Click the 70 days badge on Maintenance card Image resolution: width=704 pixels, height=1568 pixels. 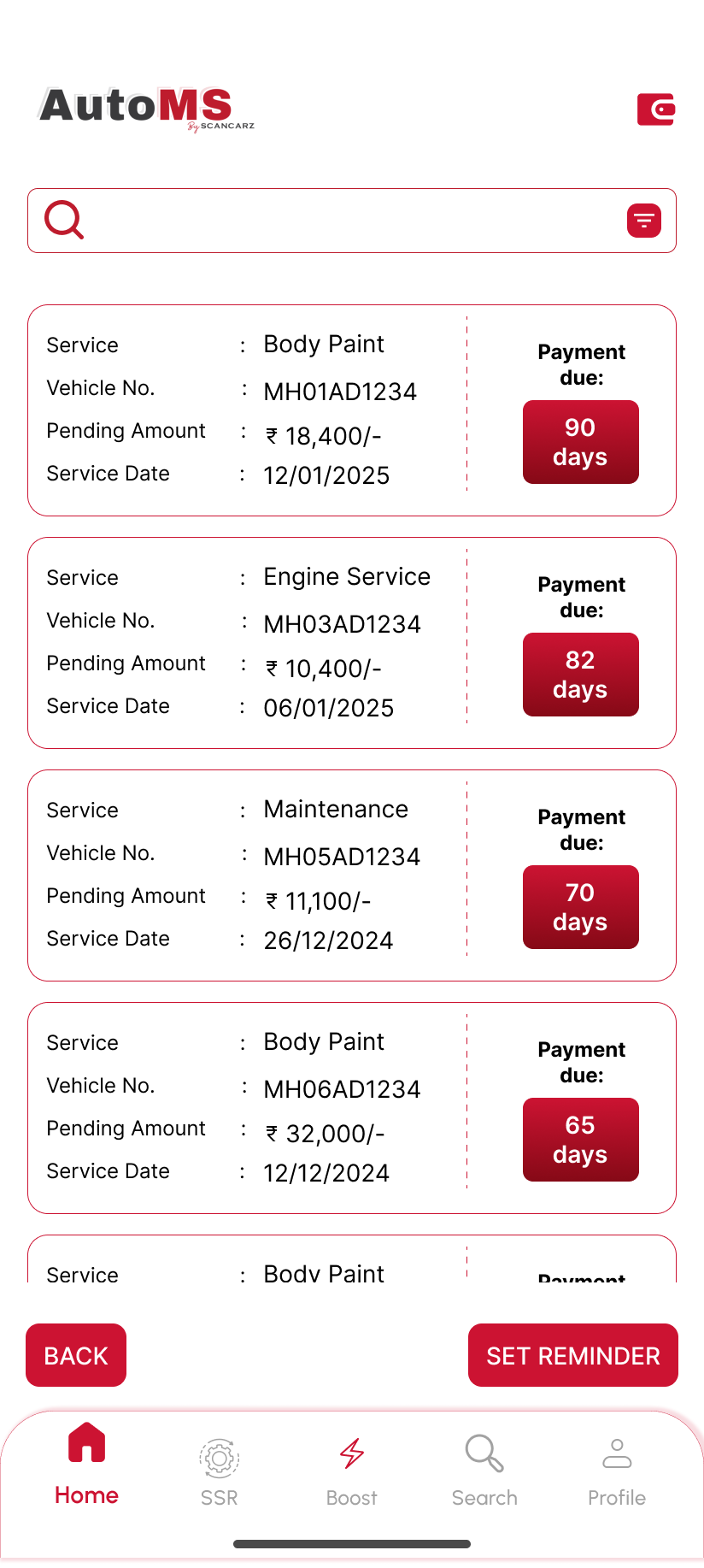point(581,907)
